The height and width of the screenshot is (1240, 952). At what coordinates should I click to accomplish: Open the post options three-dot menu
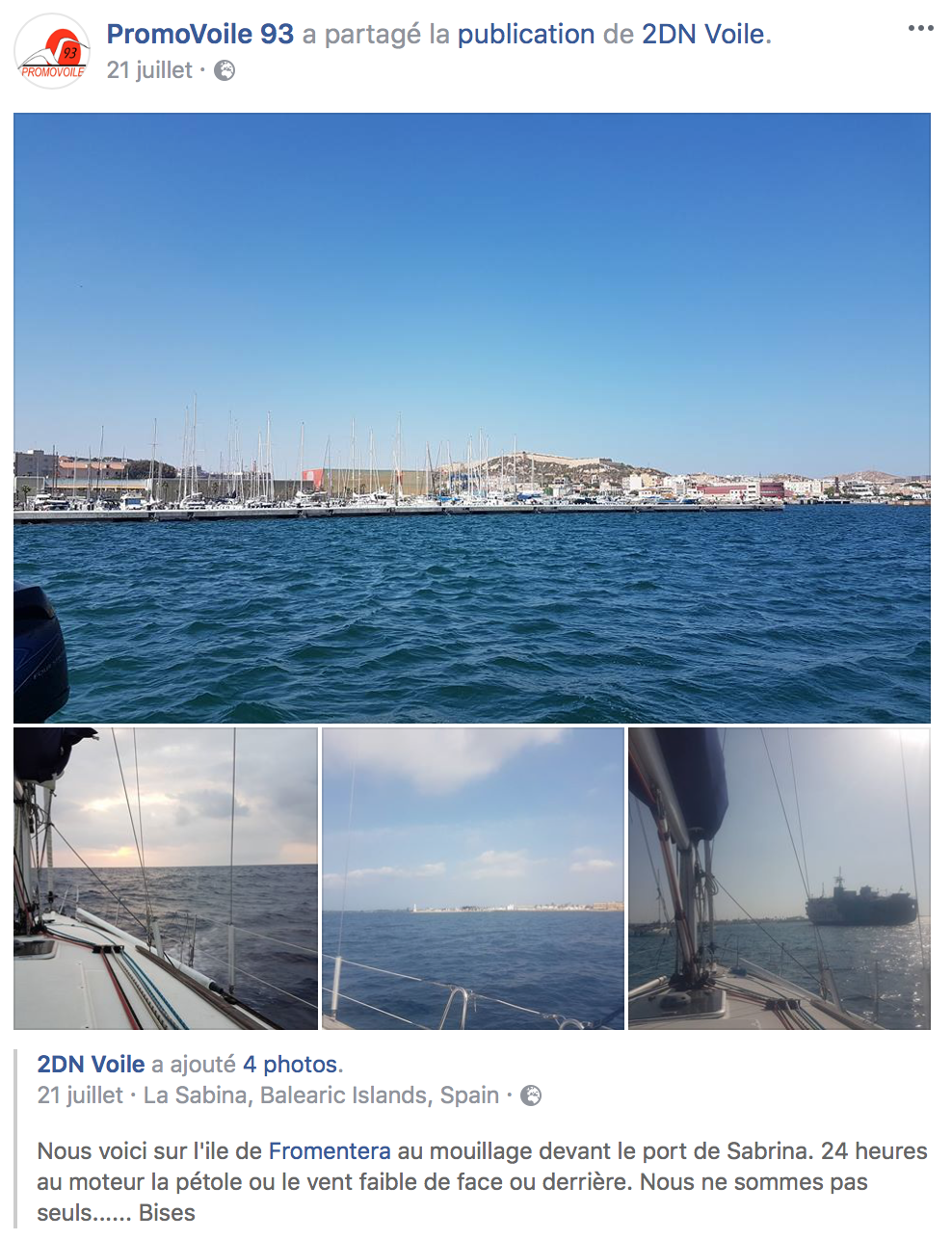point(920,28)
